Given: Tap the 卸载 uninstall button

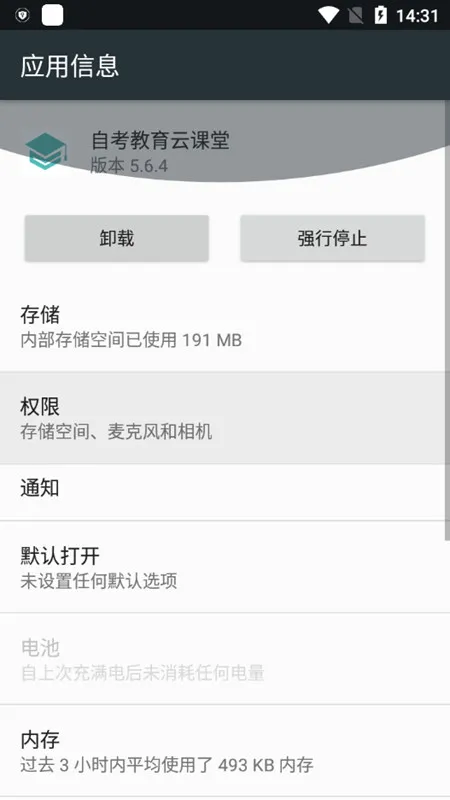Looking at the screenshot, I should [x=117, y=238].
